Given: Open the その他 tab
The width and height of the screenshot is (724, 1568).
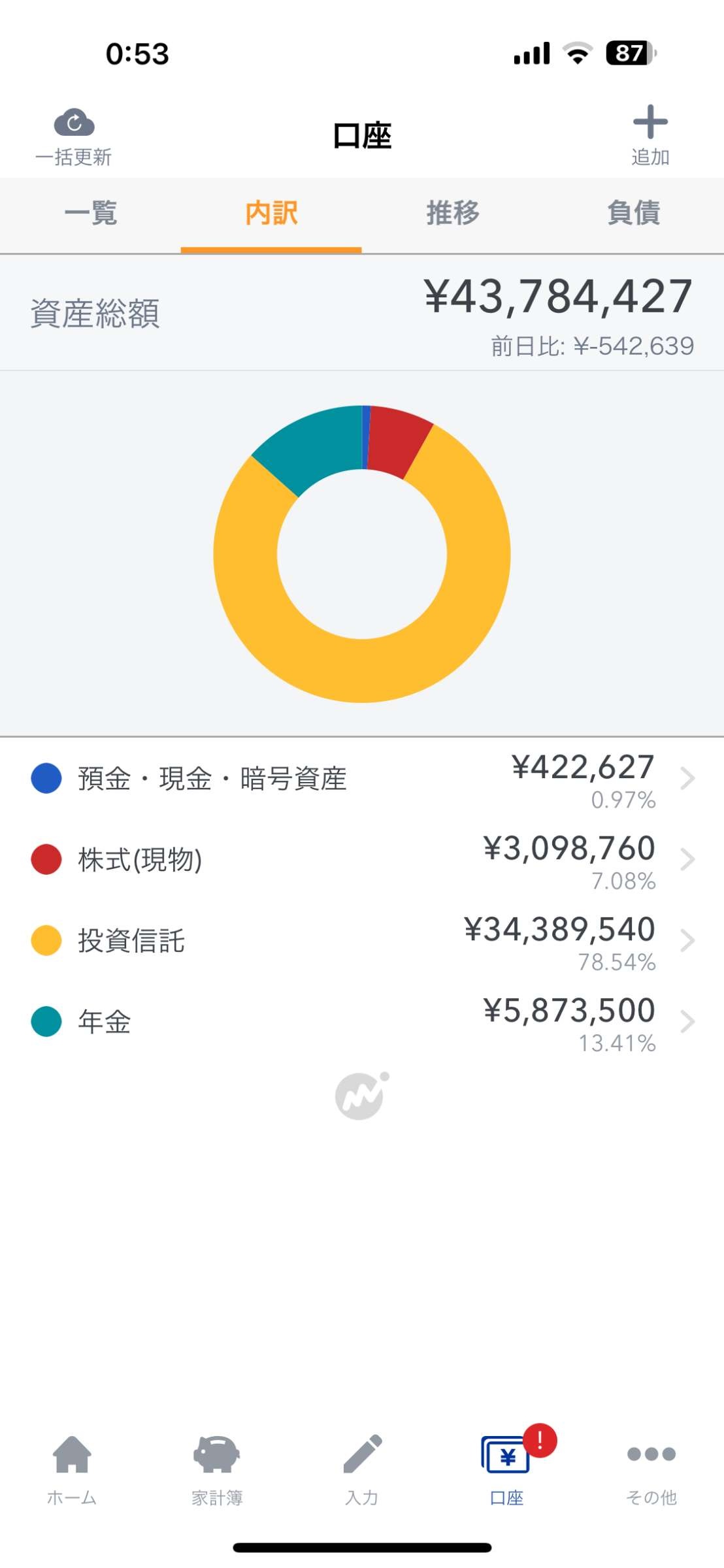Looking at the screenshot, I should 651,1467.
